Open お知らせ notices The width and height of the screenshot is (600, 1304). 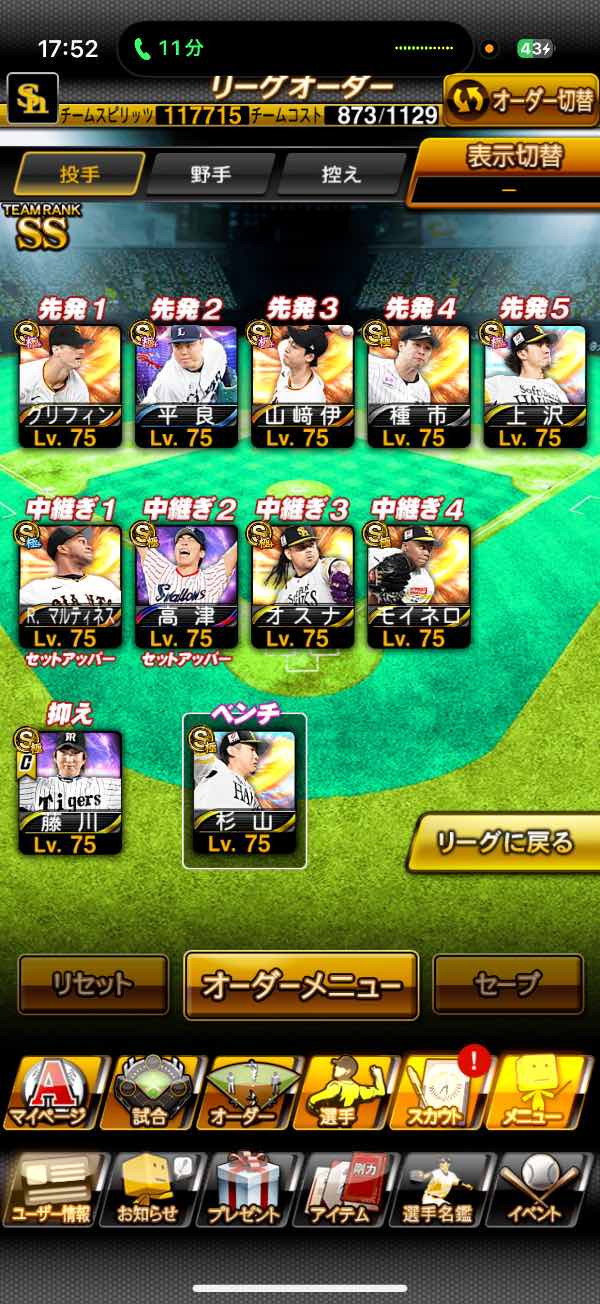(x=152, y=1189)
